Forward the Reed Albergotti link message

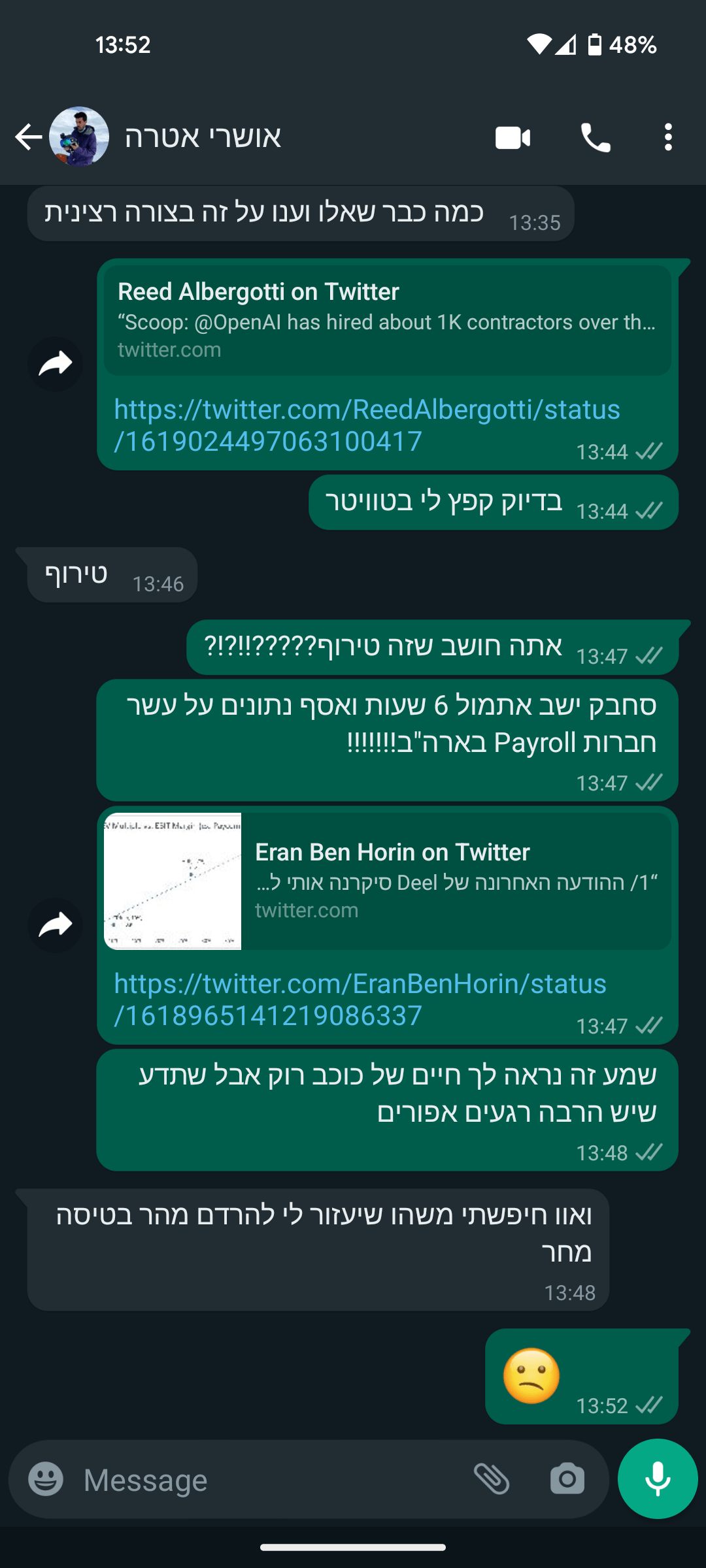(56, 364)
